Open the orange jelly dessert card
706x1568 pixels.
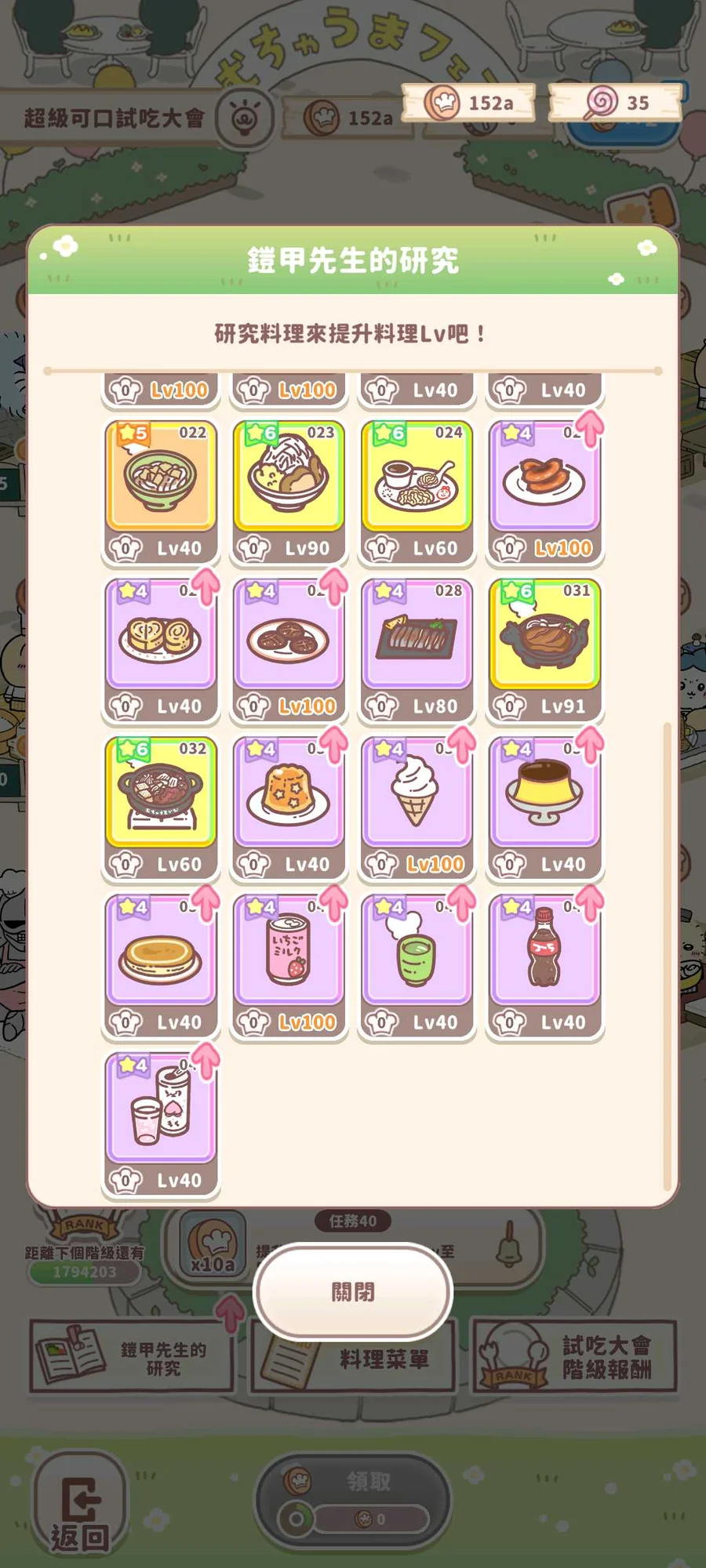coord(289,793)
